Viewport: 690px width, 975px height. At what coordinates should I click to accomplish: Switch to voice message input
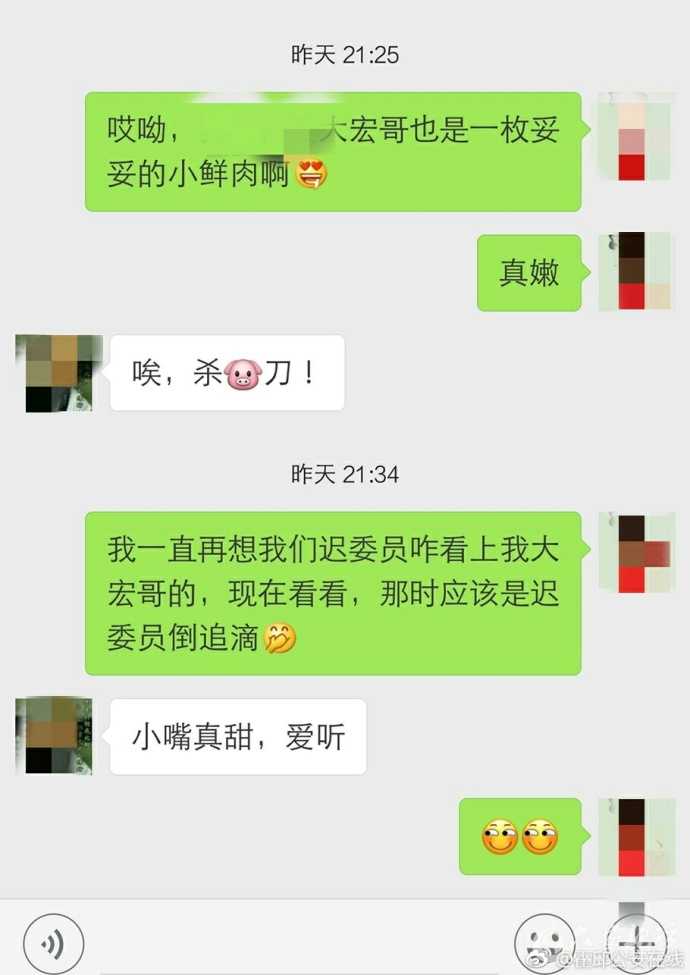pos(53,944)
